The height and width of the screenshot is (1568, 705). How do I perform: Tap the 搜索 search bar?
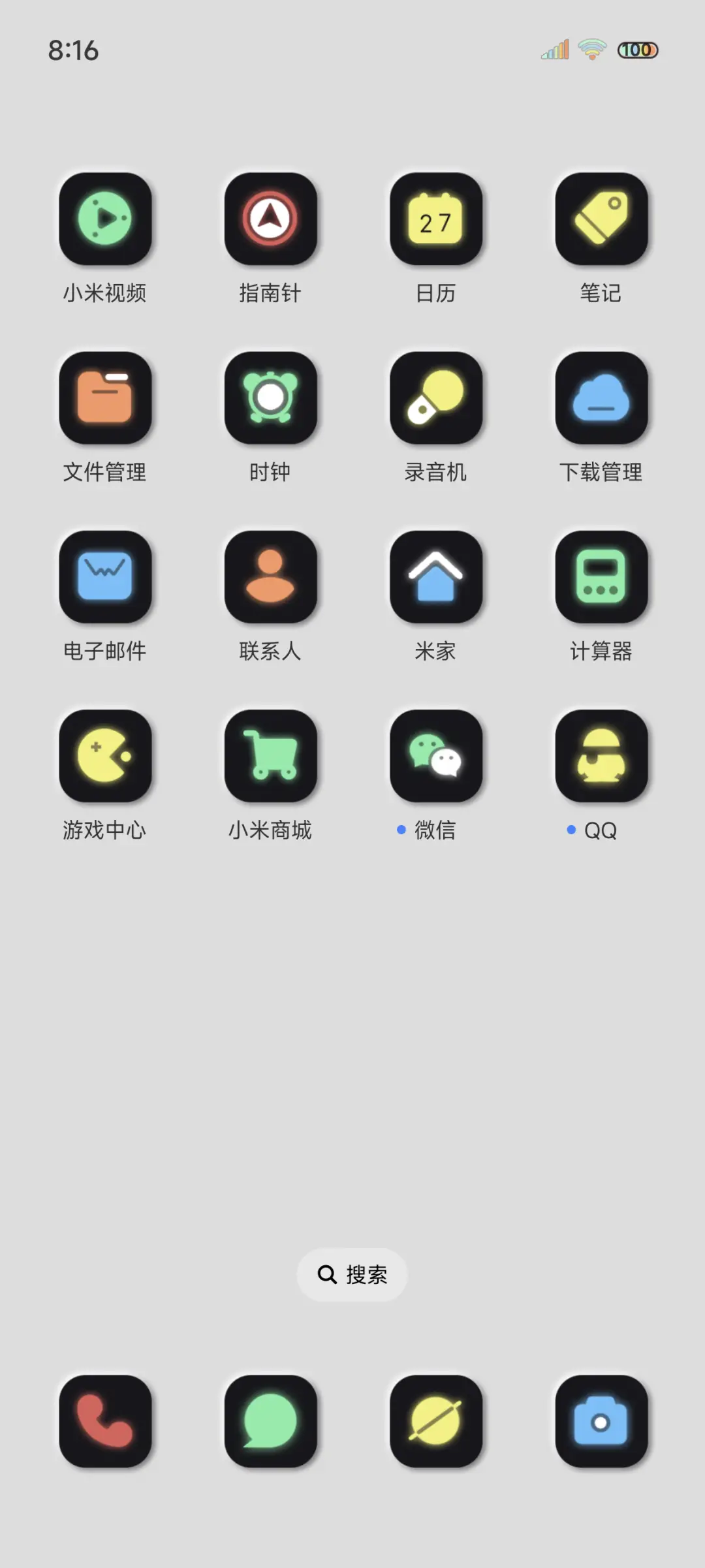click(x=352, y=1274)
